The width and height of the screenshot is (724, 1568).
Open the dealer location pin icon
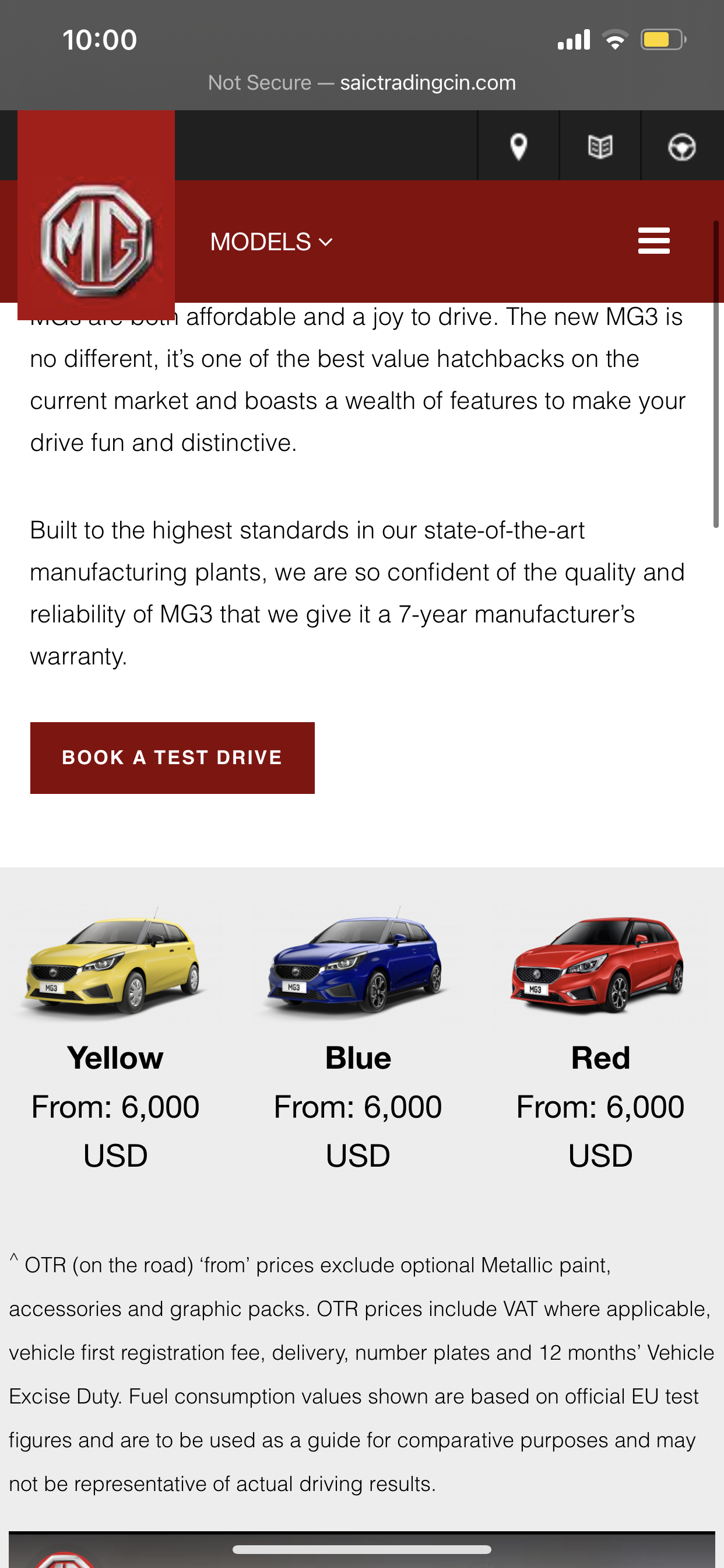[518, 146]
